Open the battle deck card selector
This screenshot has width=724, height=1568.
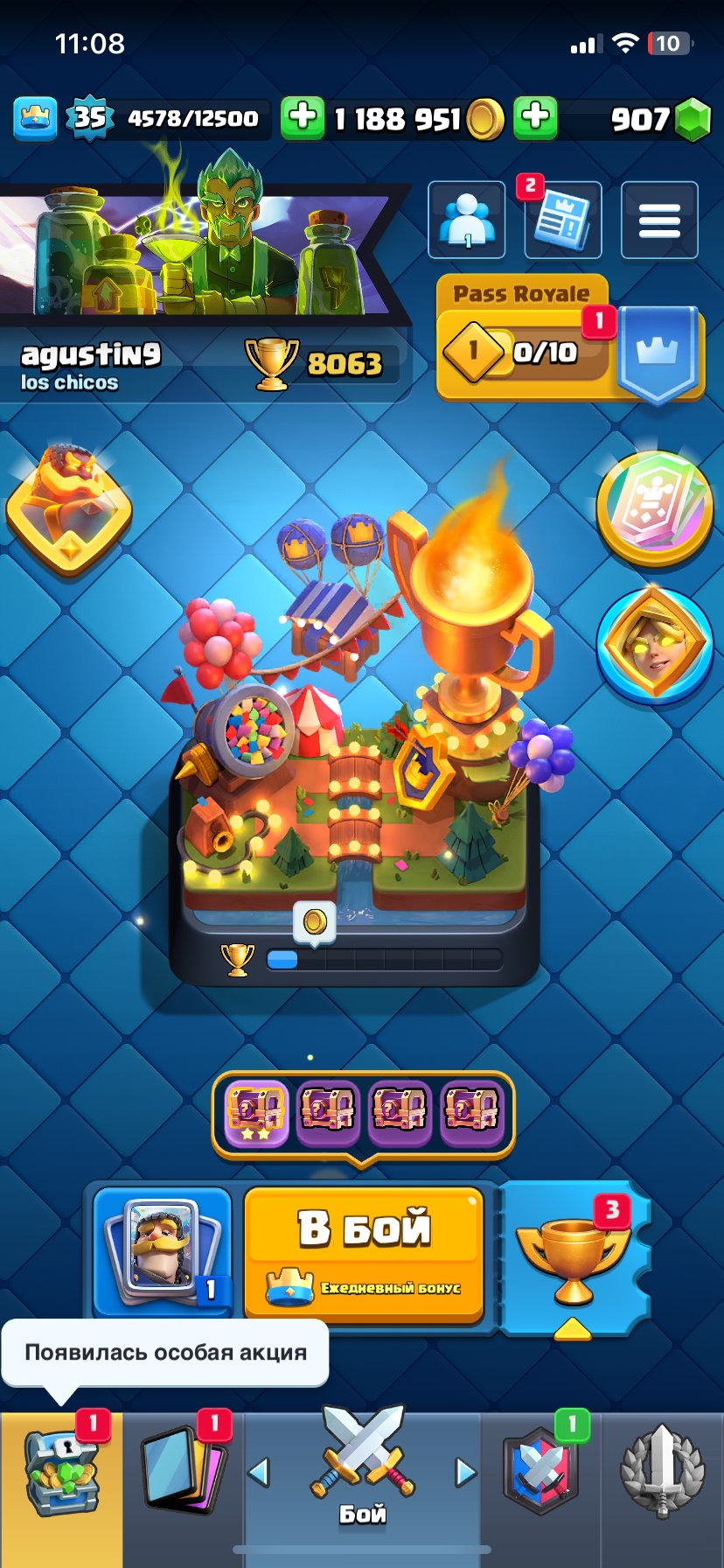pos(161,1249)
